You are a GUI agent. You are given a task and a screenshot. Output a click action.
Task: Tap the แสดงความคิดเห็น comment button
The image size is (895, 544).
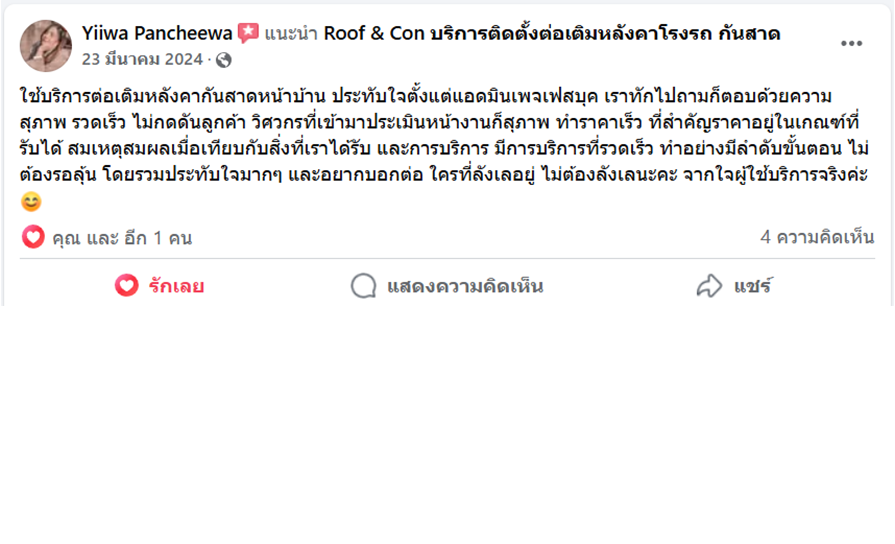pyautogui.click(x=447, y=286)
